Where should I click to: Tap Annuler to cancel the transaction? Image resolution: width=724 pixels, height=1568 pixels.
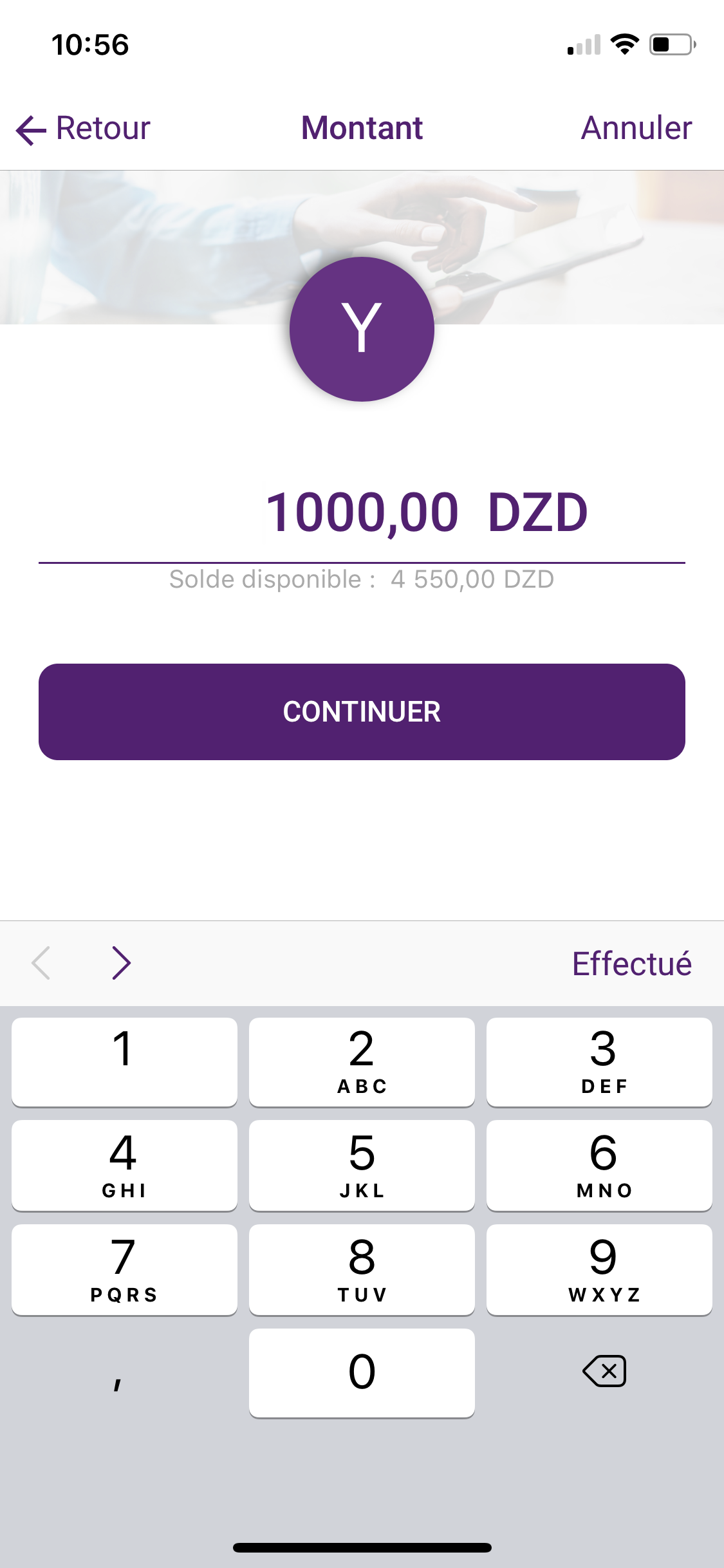[x=636, y=127]
